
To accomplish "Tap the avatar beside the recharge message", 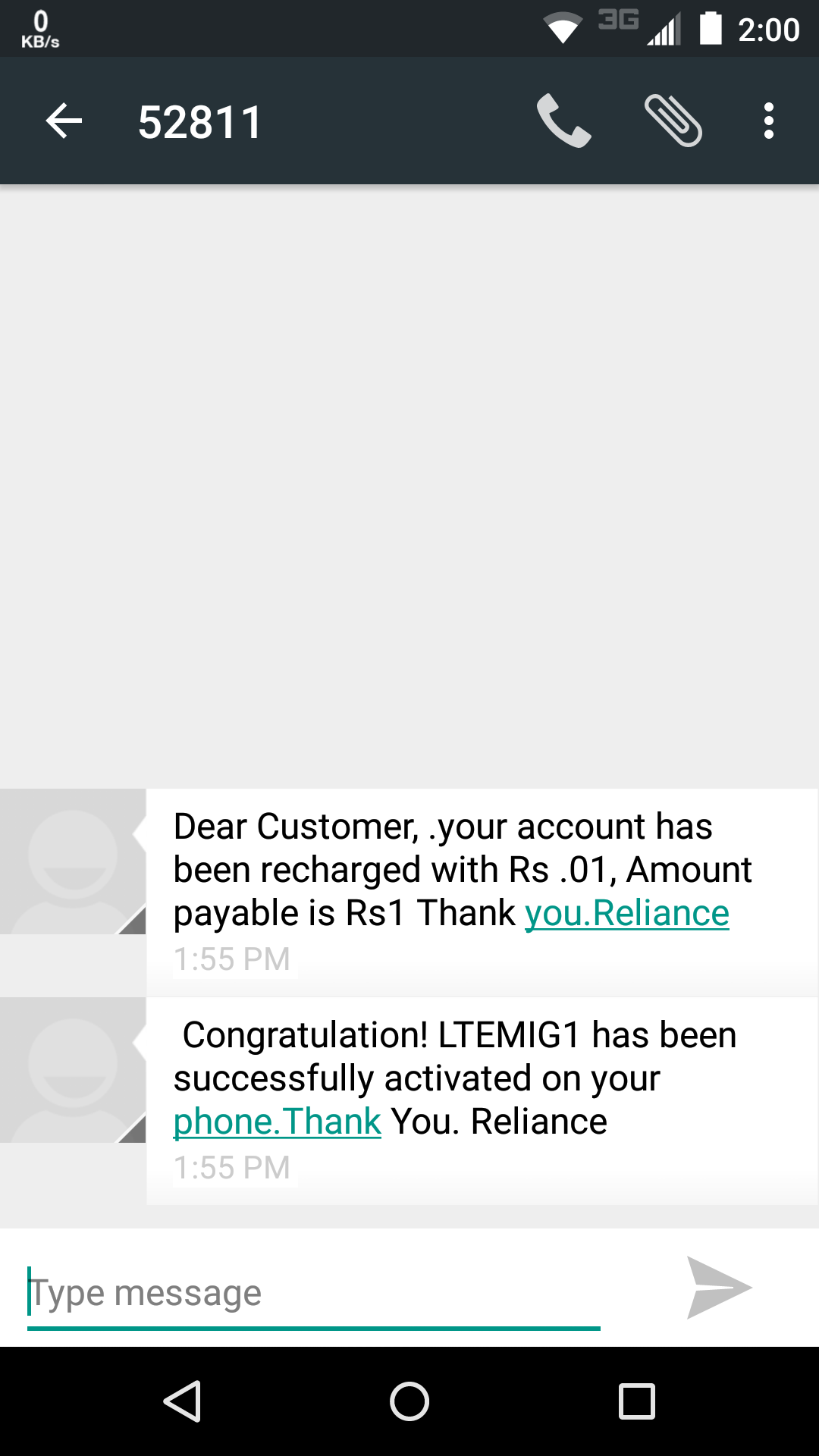I will tap(73, 861).
